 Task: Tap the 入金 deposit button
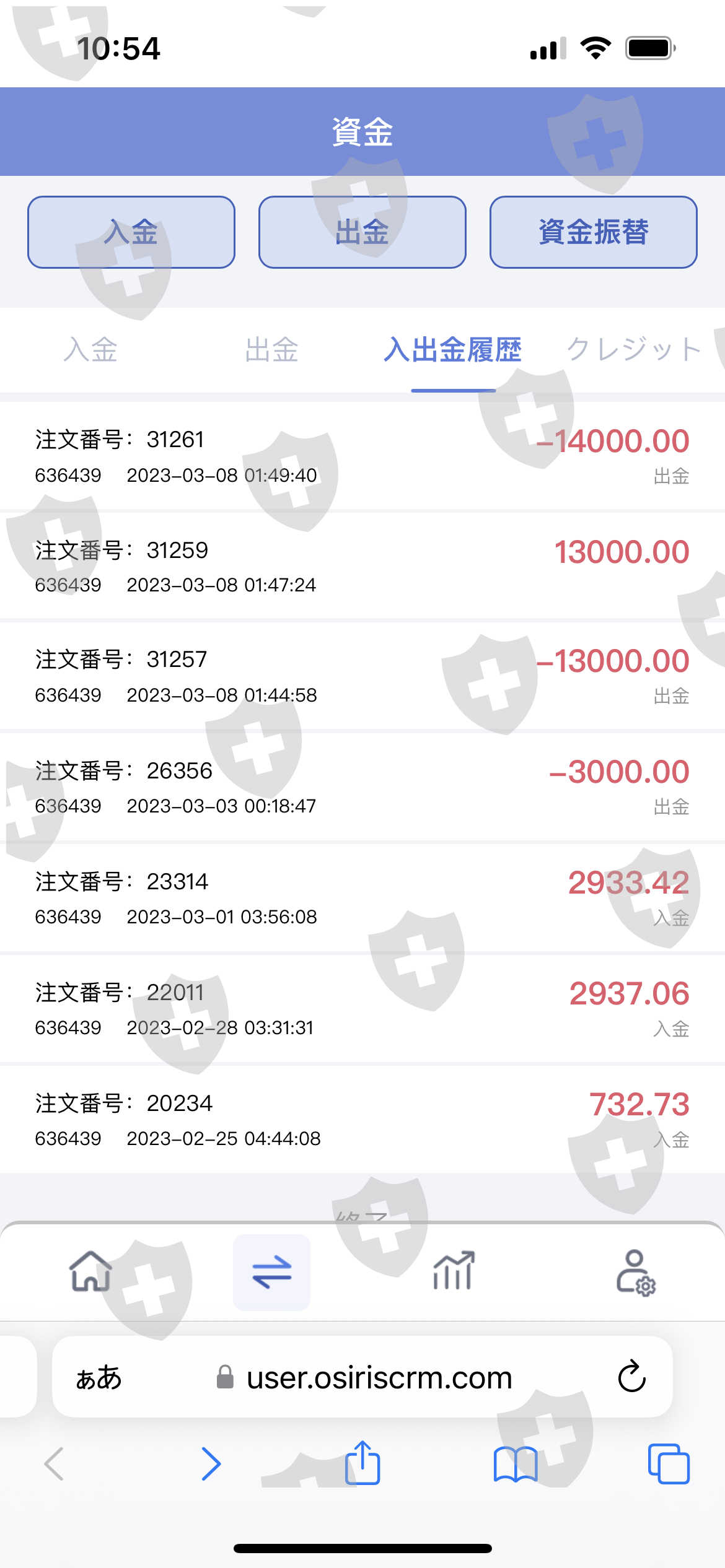point(131,232)
